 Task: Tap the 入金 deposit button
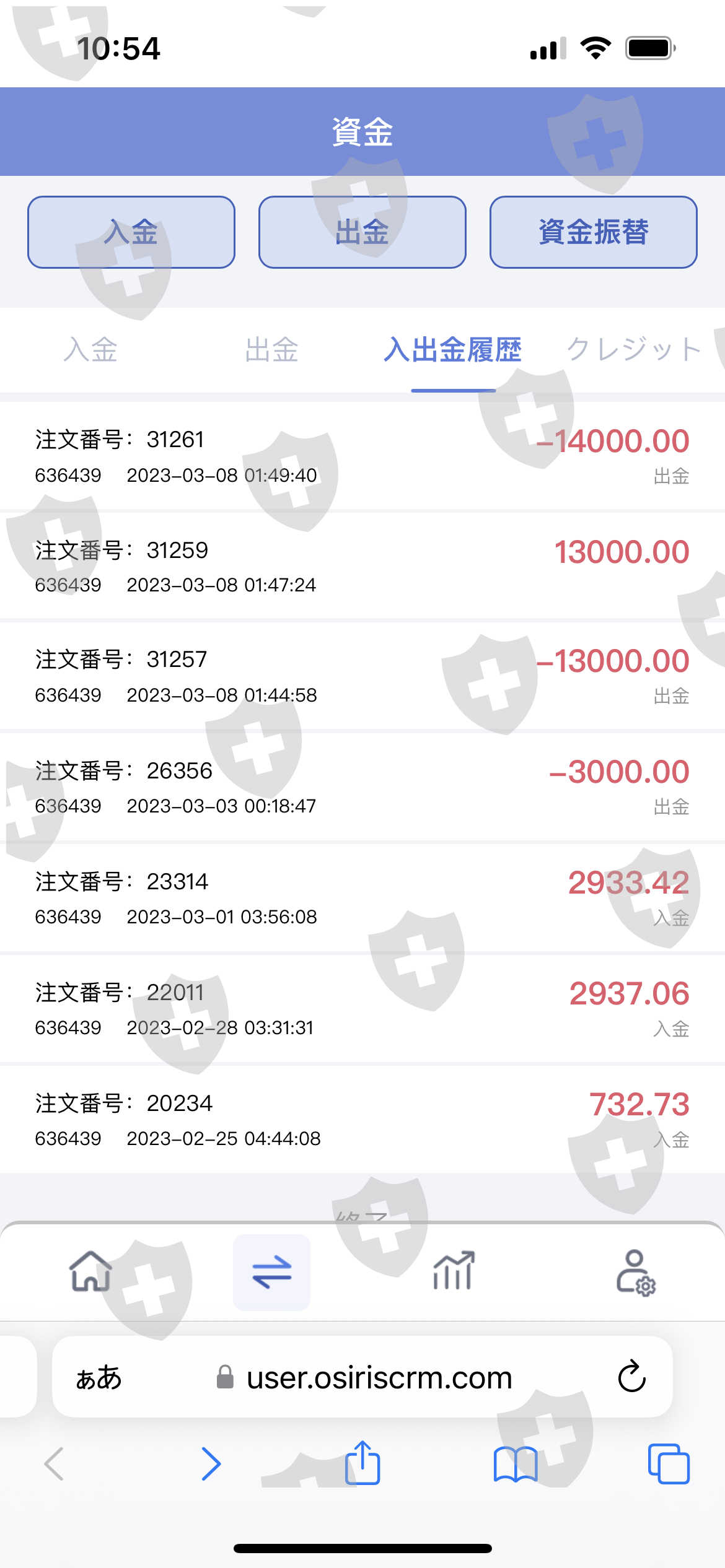point(131,232)
